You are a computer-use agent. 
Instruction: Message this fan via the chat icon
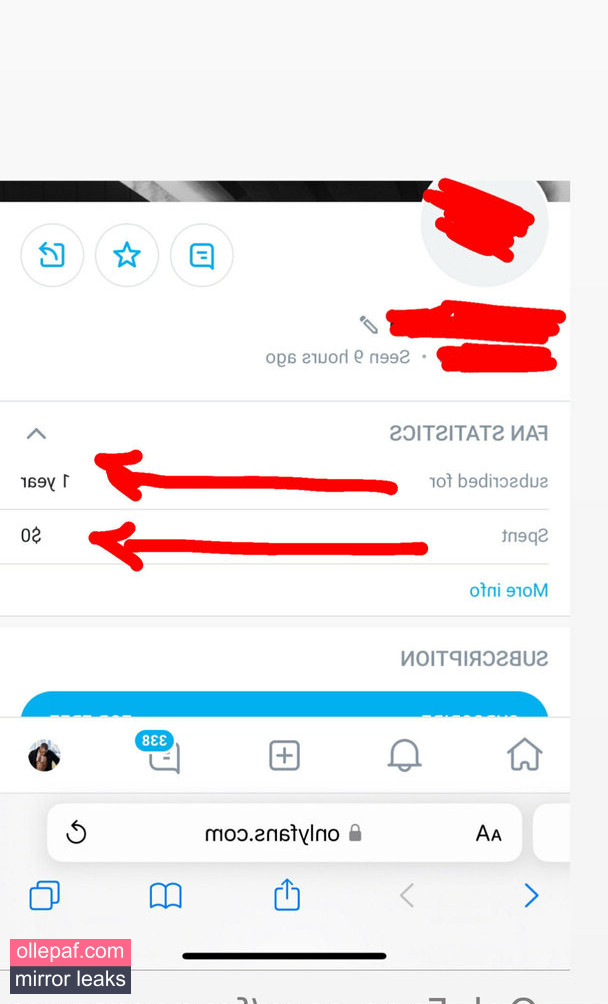pyautogui.click(x=202, y=256)
